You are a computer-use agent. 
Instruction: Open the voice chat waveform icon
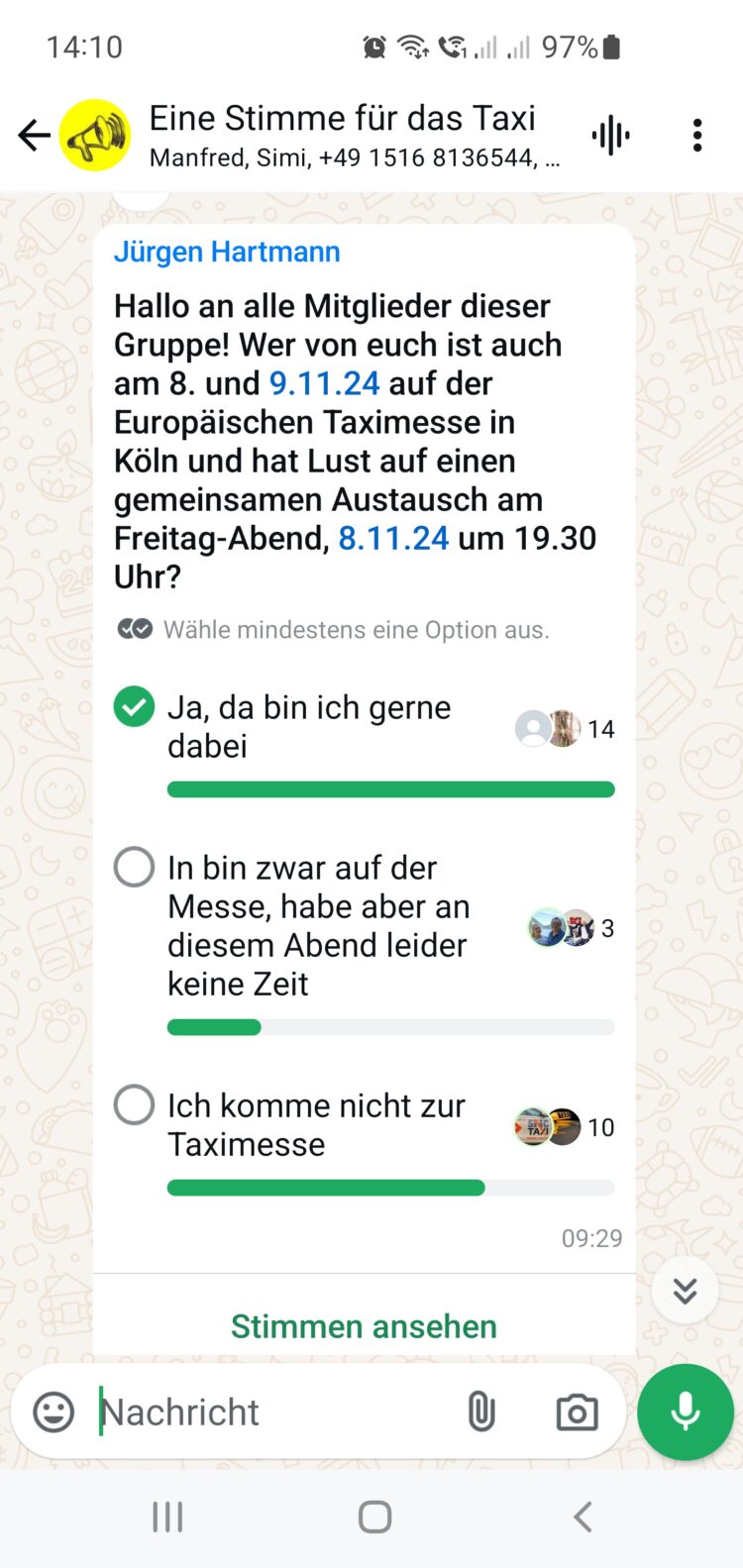[610, 135]
